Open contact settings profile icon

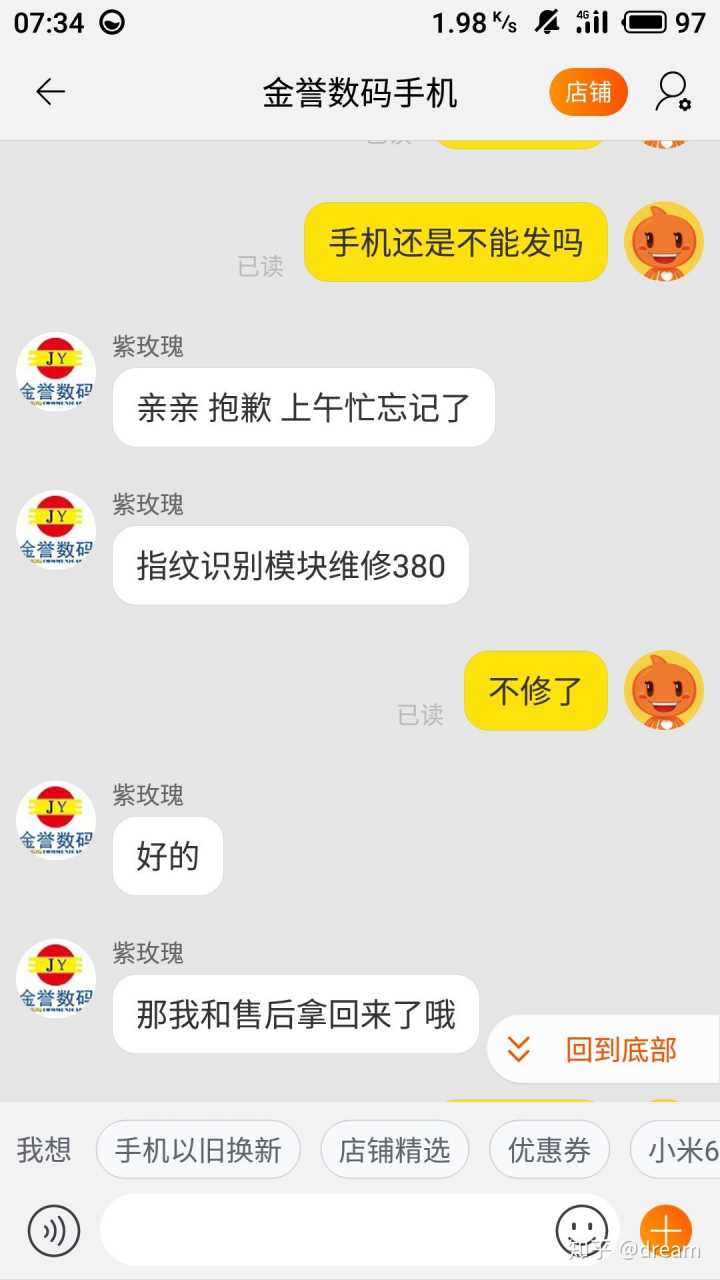(x=672, y=92)
